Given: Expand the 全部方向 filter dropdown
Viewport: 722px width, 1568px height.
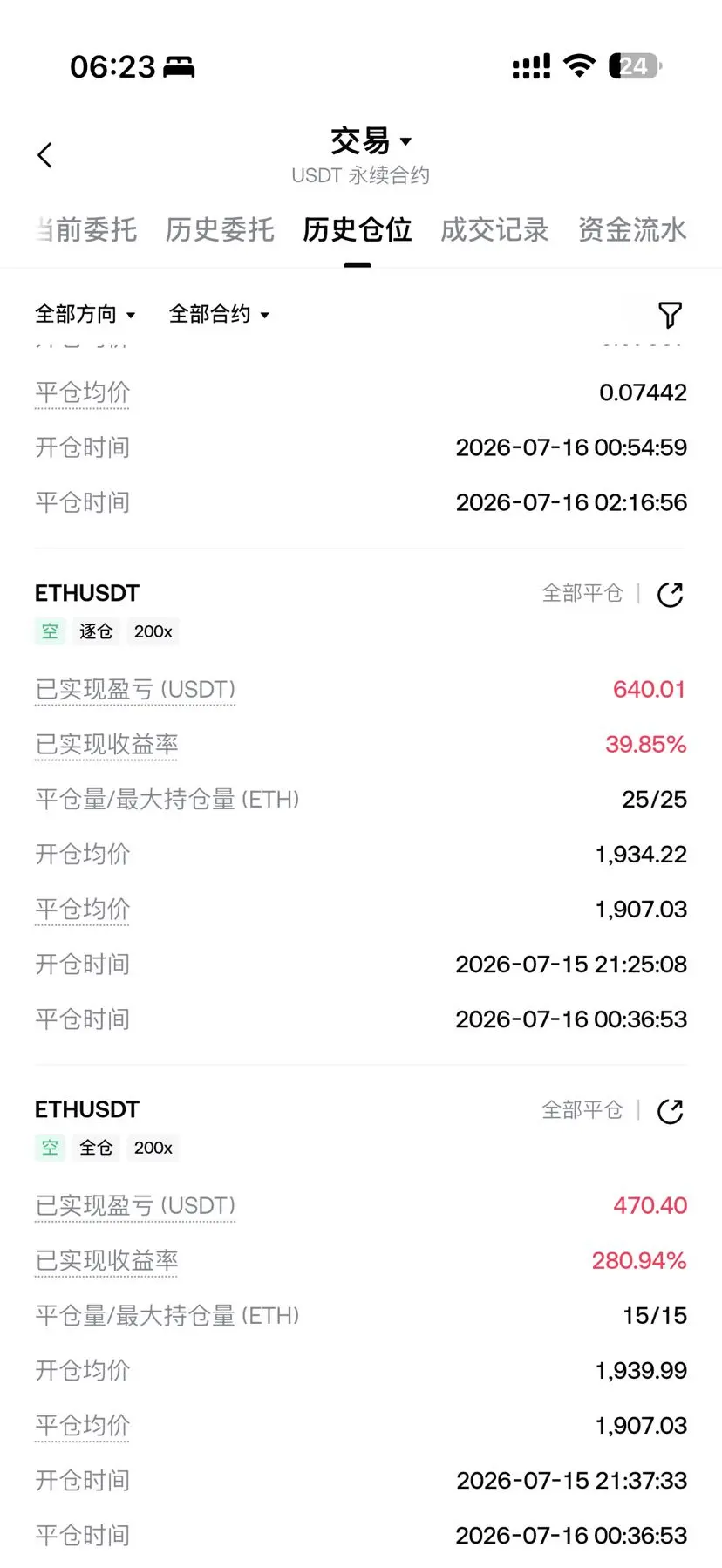Looking at the screenshot, I should tap(85, 314).
